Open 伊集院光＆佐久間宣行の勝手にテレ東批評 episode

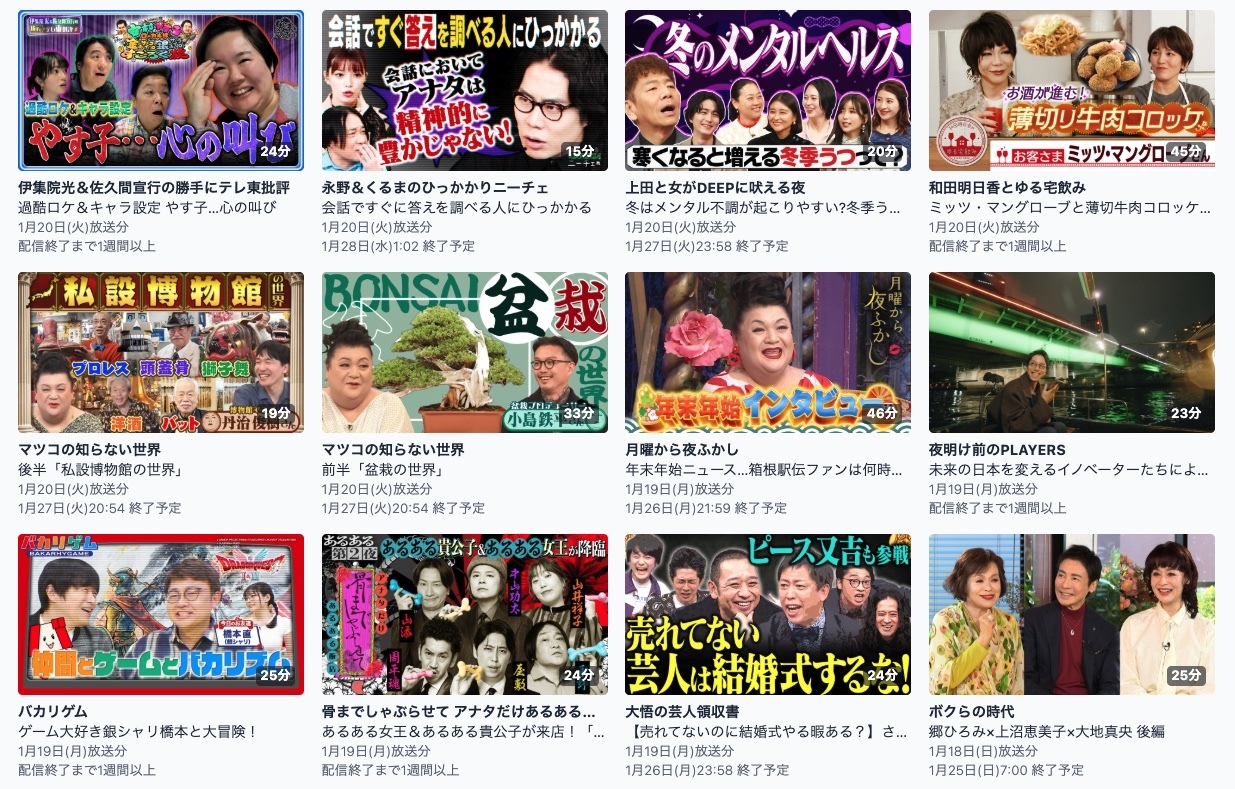coord(161,91)
